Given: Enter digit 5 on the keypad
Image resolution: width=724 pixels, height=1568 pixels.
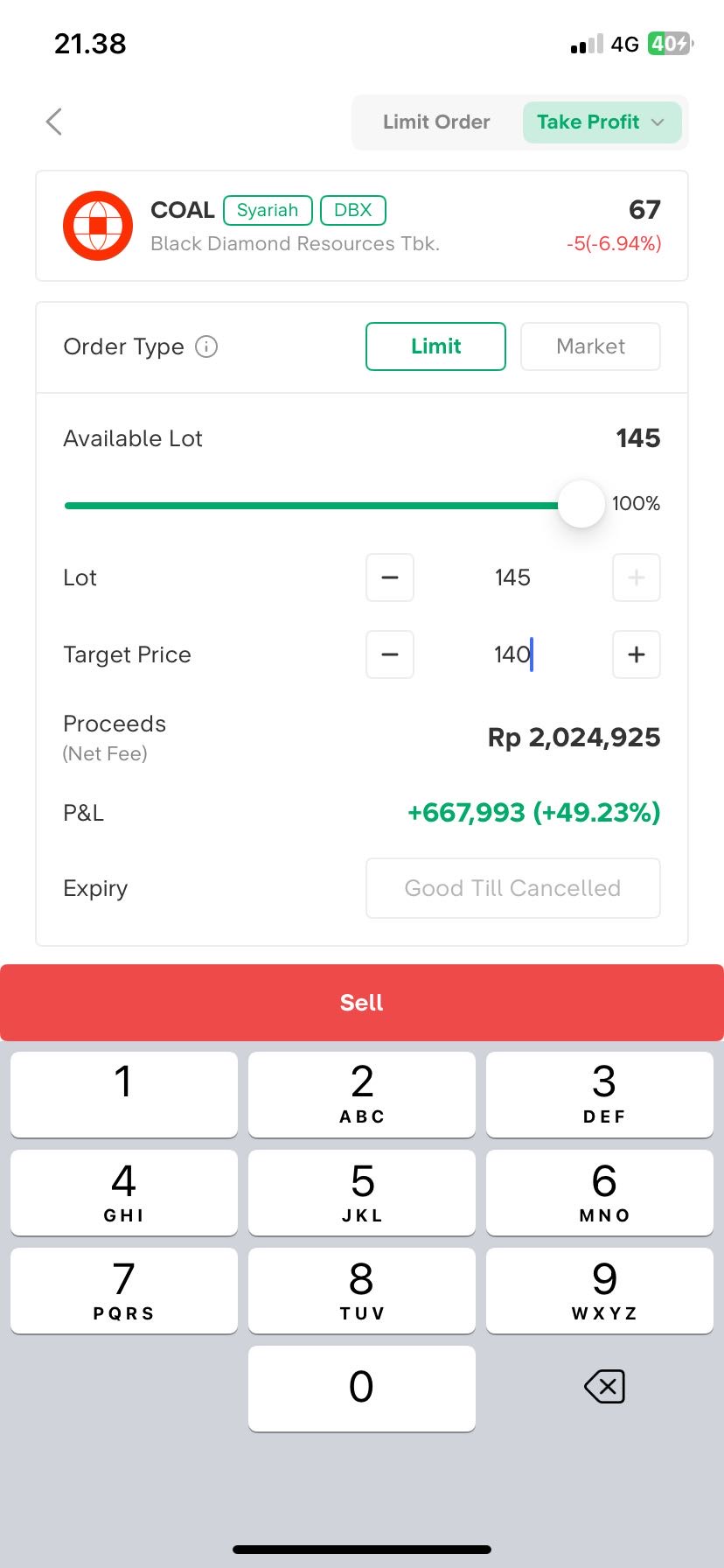Looking at the screenshot, I should click(361, 1192).
